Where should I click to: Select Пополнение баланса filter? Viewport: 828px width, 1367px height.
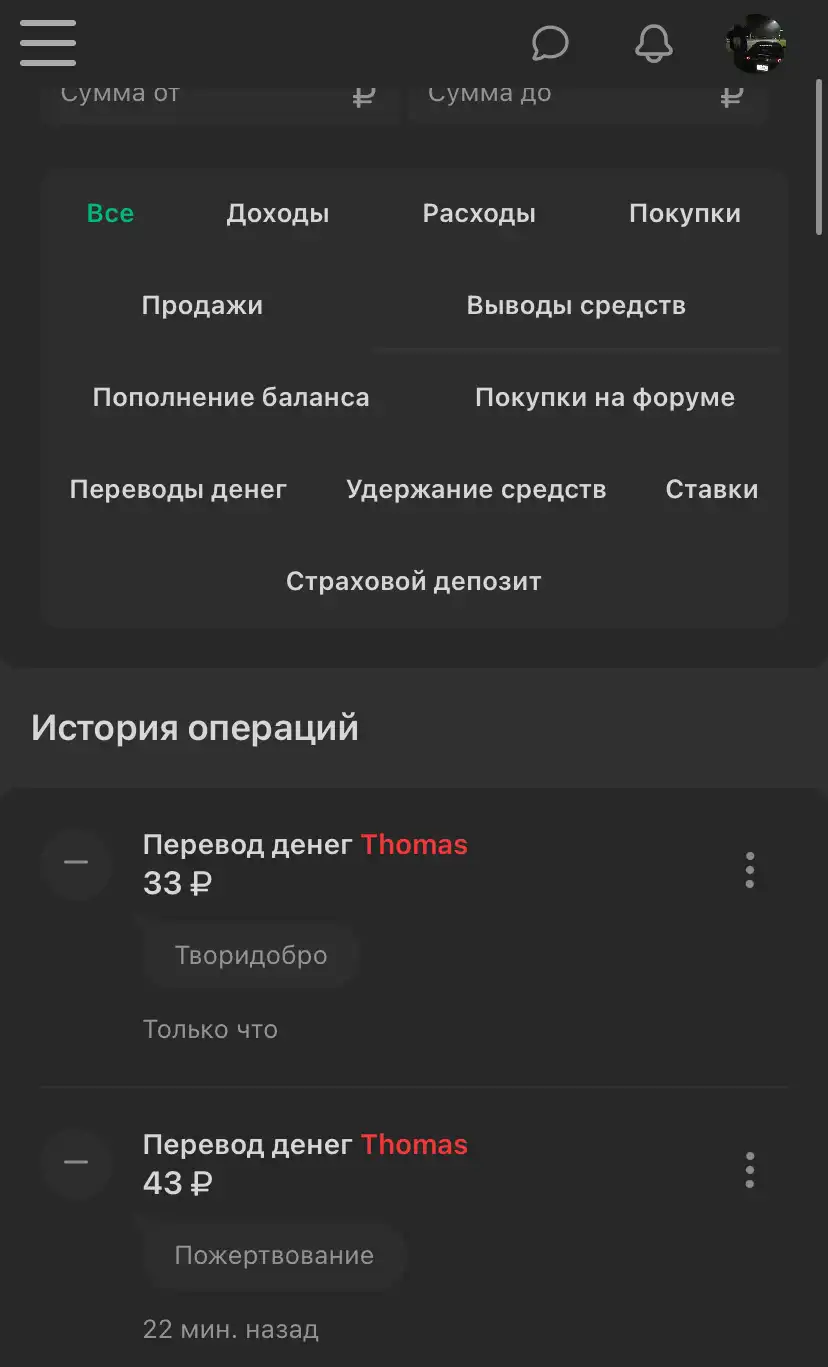pos(231,397)
